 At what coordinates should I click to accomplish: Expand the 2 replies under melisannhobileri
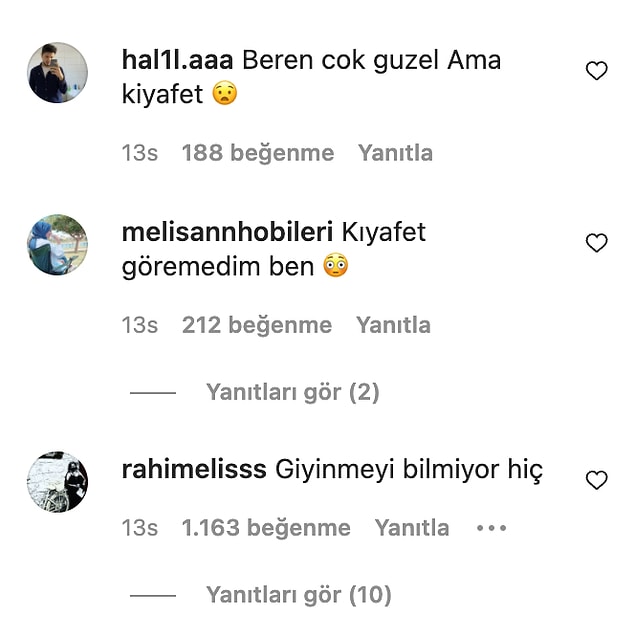click(292, 392)
